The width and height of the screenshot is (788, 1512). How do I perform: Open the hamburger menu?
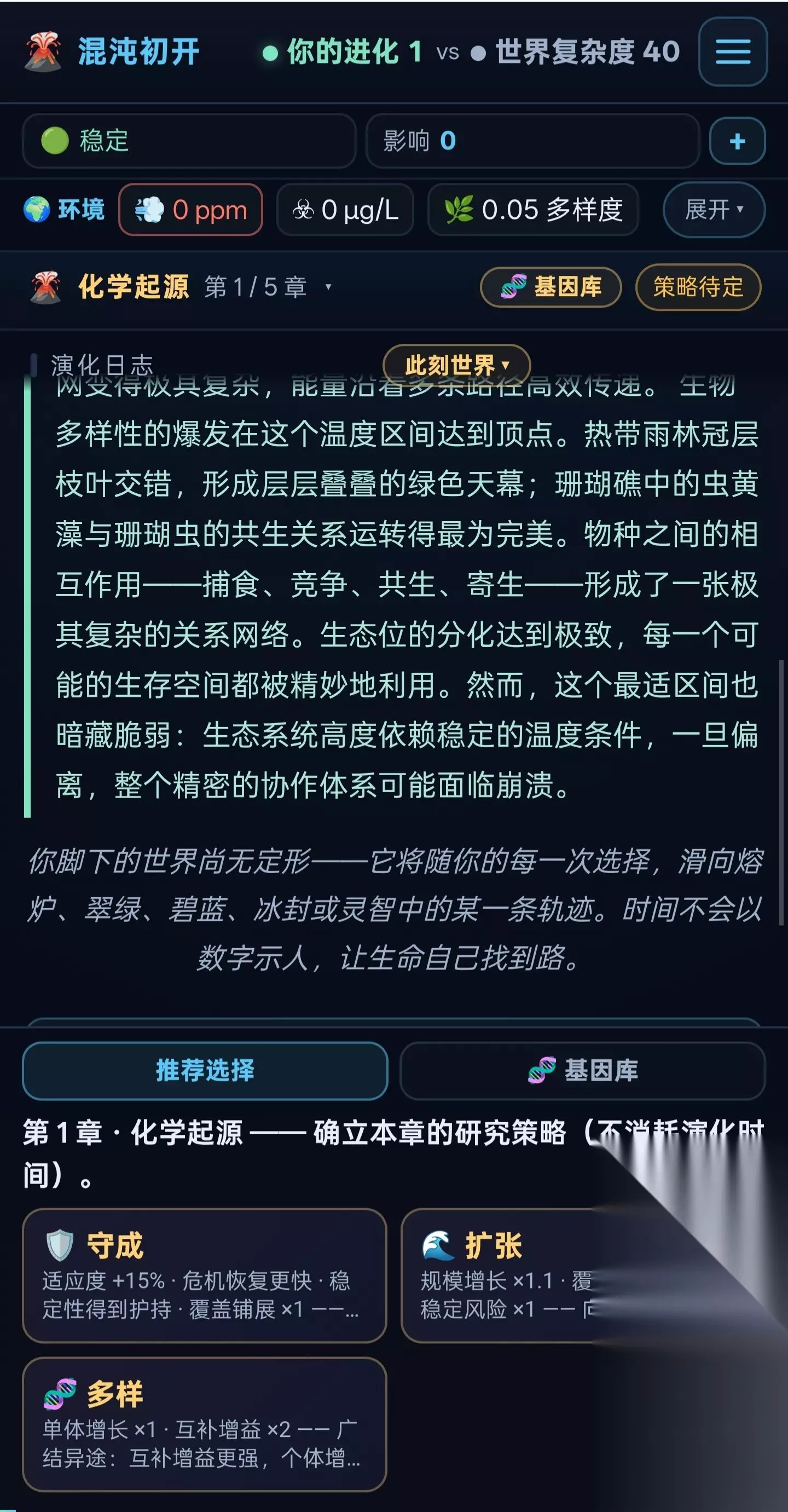tap(733, 51)
